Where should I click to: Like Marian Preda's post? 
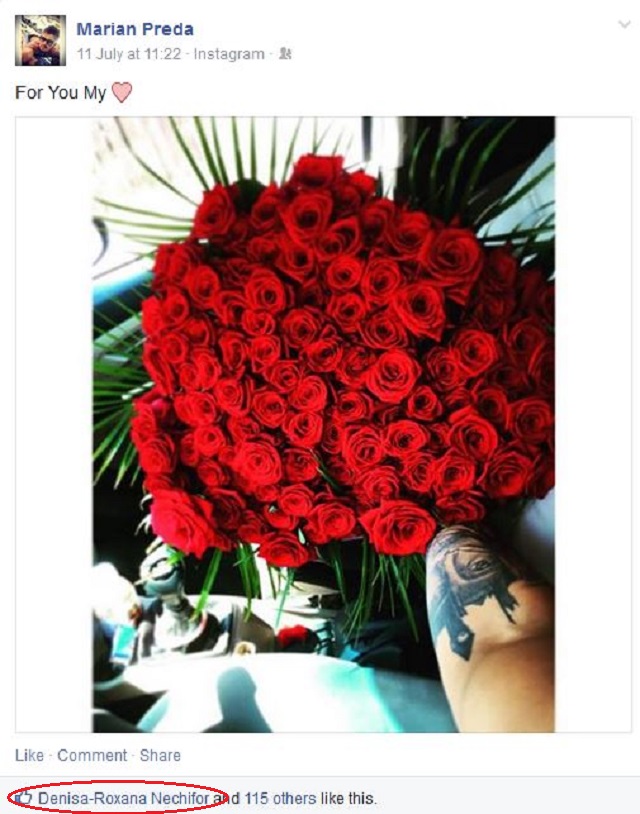pos(29,756)
